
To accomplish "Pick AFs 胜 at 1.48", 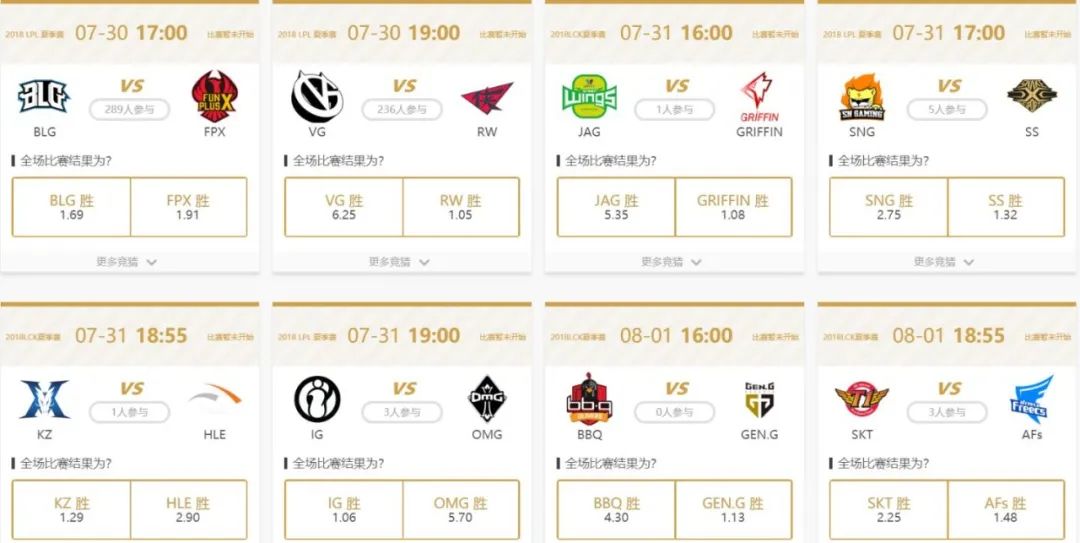I will pos(1005,510).
